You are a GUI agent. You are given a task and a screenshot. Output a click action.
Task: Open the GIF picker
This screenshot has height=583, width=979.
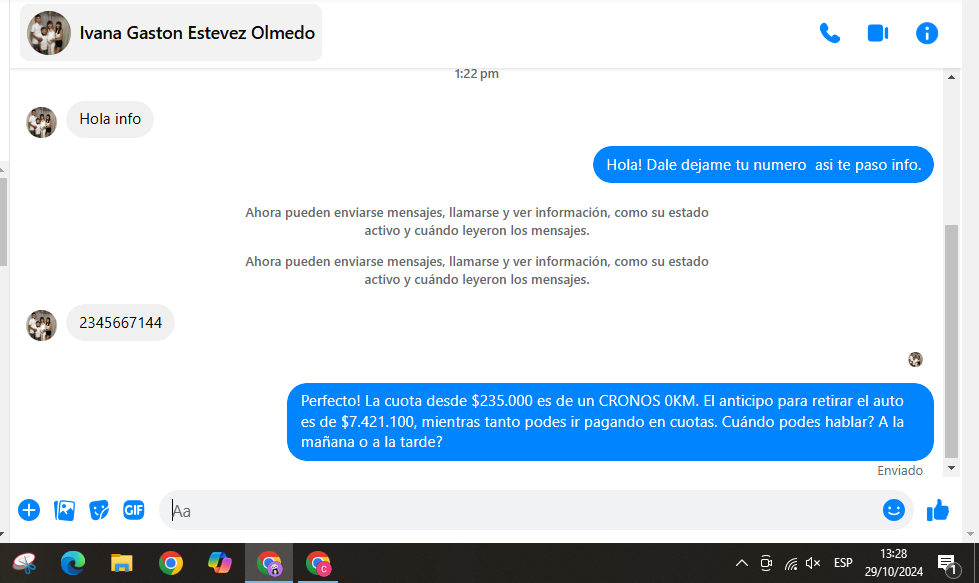[x=134, y=510]
